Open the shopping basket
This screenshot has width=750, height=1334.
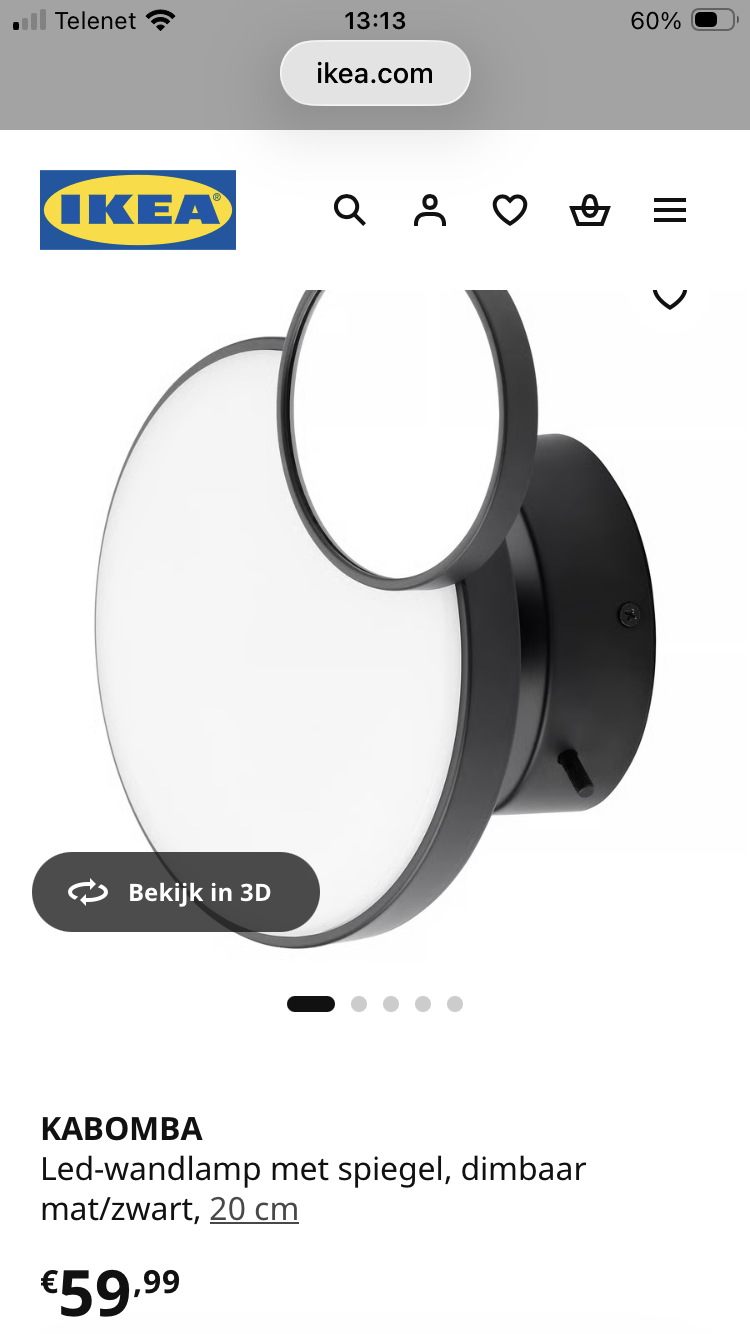tap(590, 210)
